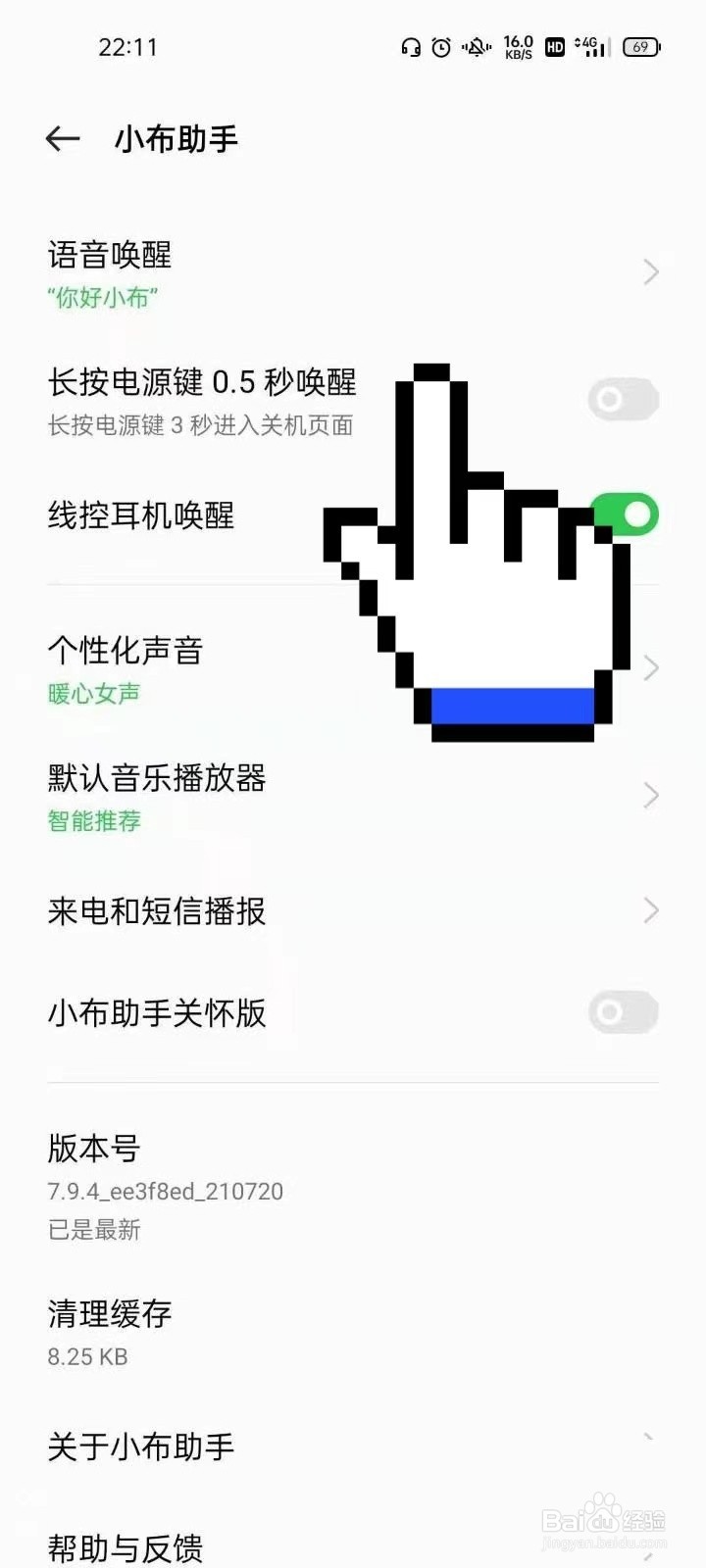Open 关于小布助手 page
Screen dimensions: 706x1568
click(353, 1446)
